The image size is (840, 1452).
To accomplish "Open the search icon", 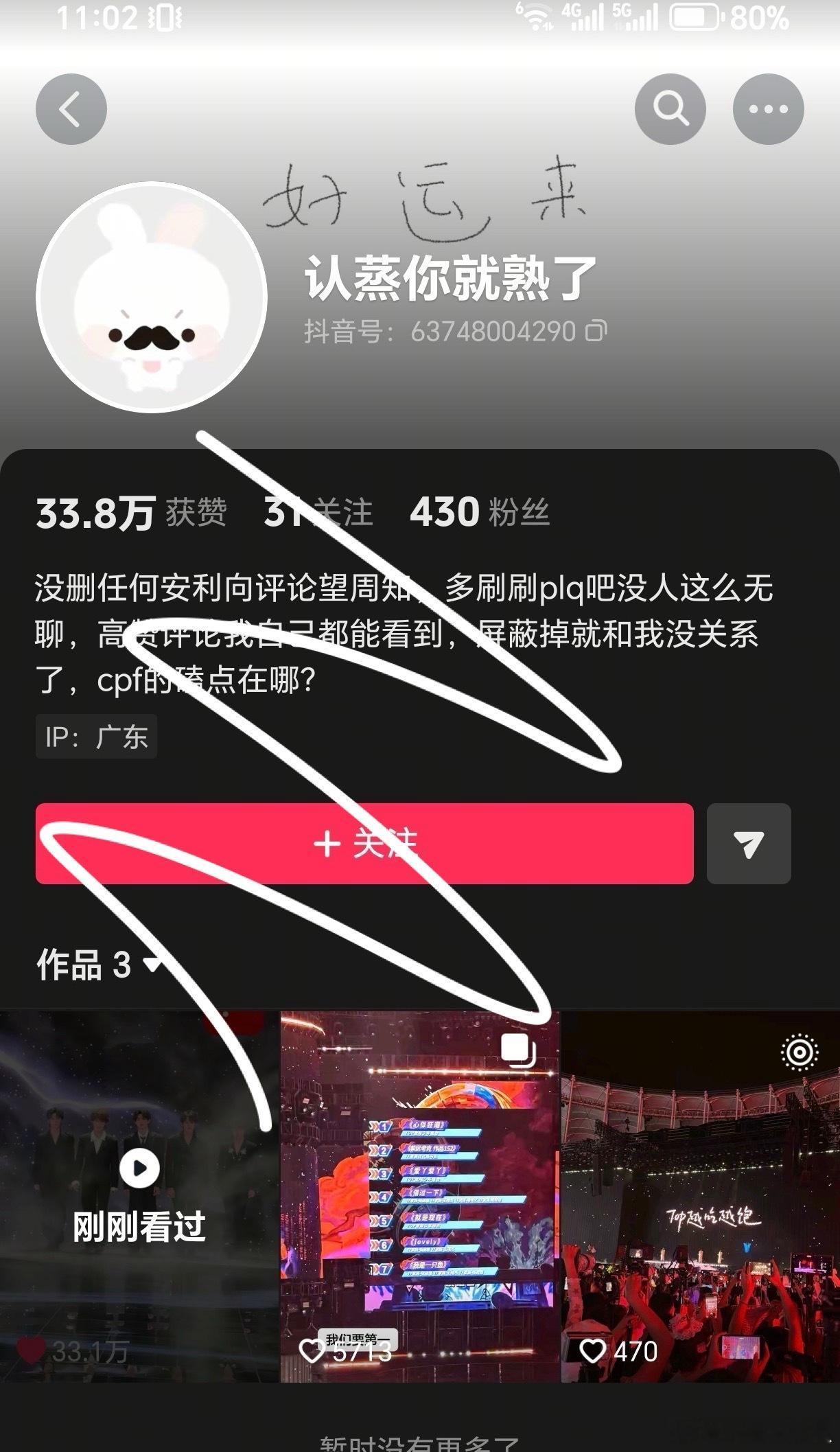I will coord(670,109).
